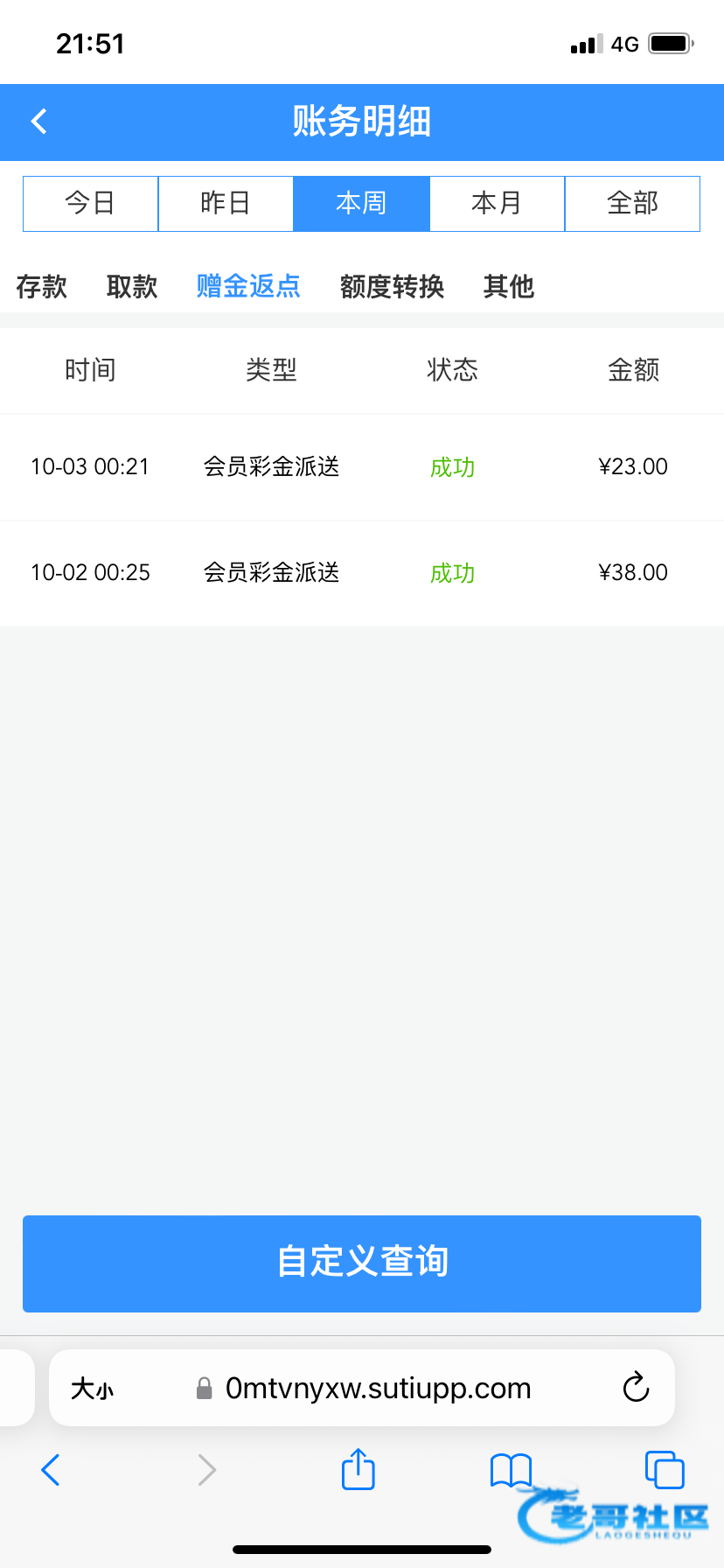Switch to 取款 records
The height and width of the screenshot is (1568, 724).
[x=132, y=286]
